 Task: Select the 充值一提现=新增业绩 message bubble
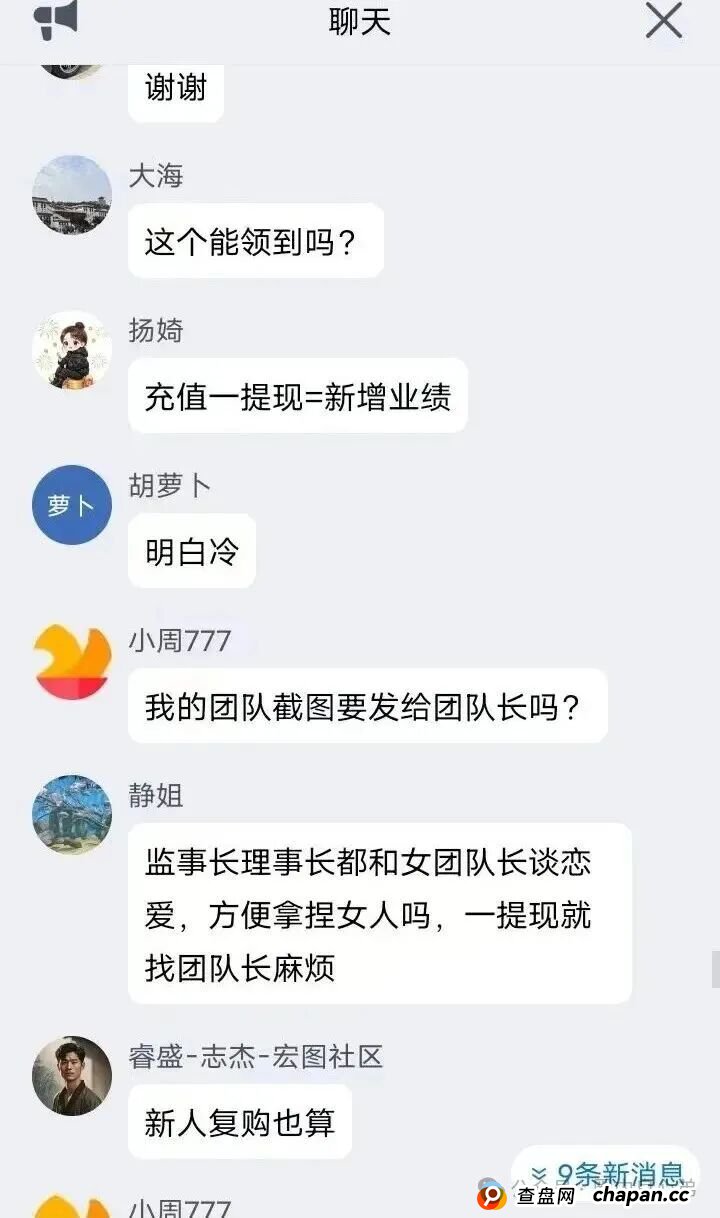coord(297,396)
